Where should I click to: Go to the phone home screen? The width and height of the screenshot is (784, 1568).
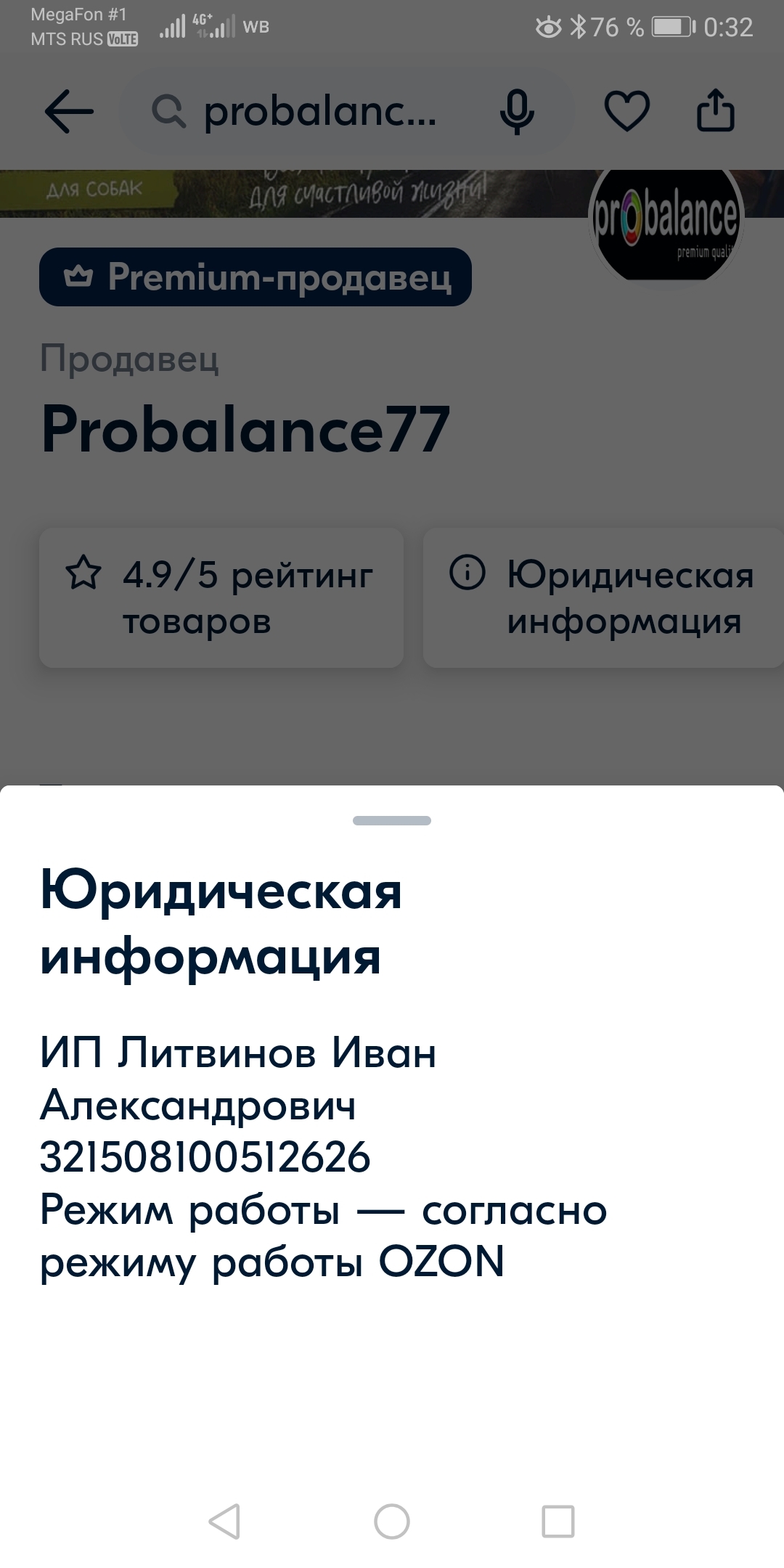tap(392, 1520)
